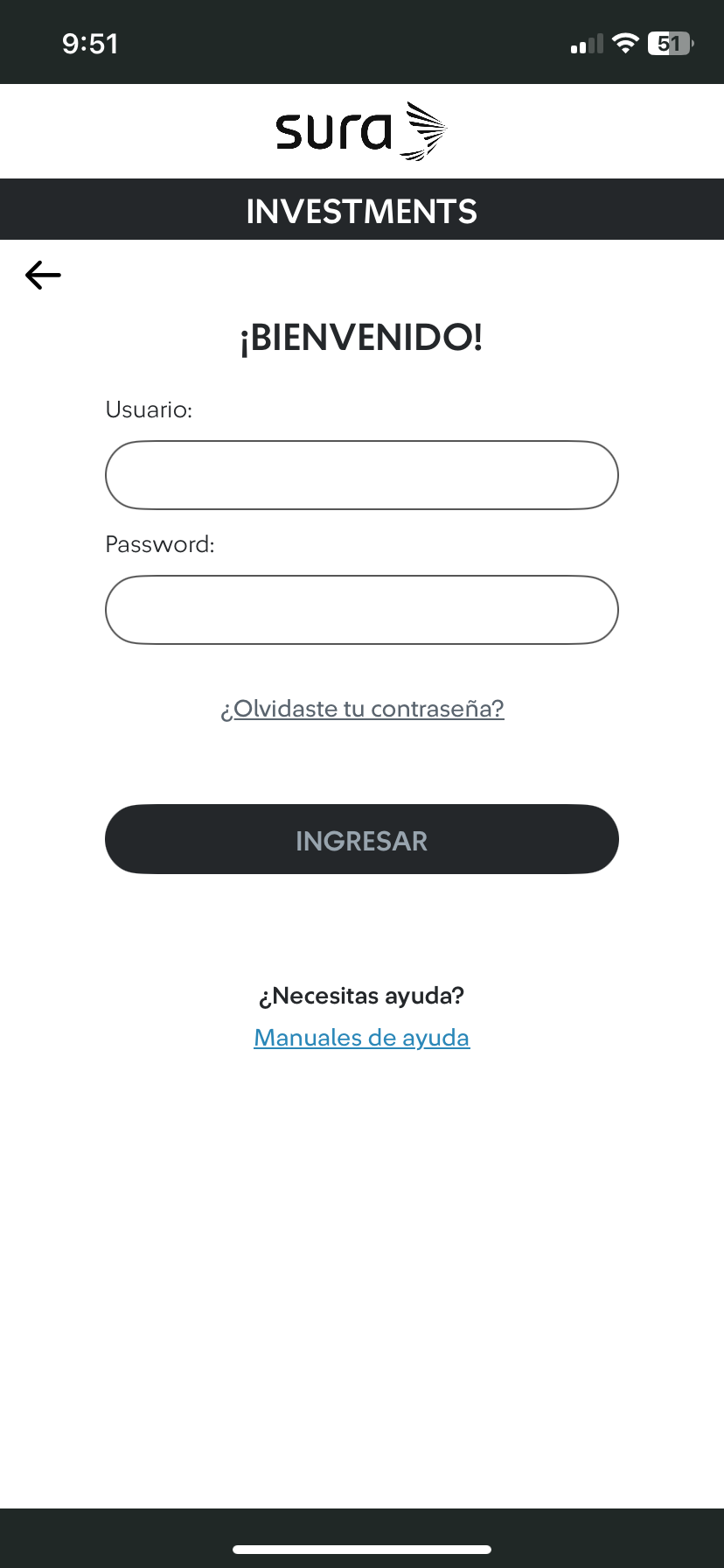Go back using the arrow icon
Image resolution: width=724 pixels, height=1568 pixels.
click(x=43, y=276)
